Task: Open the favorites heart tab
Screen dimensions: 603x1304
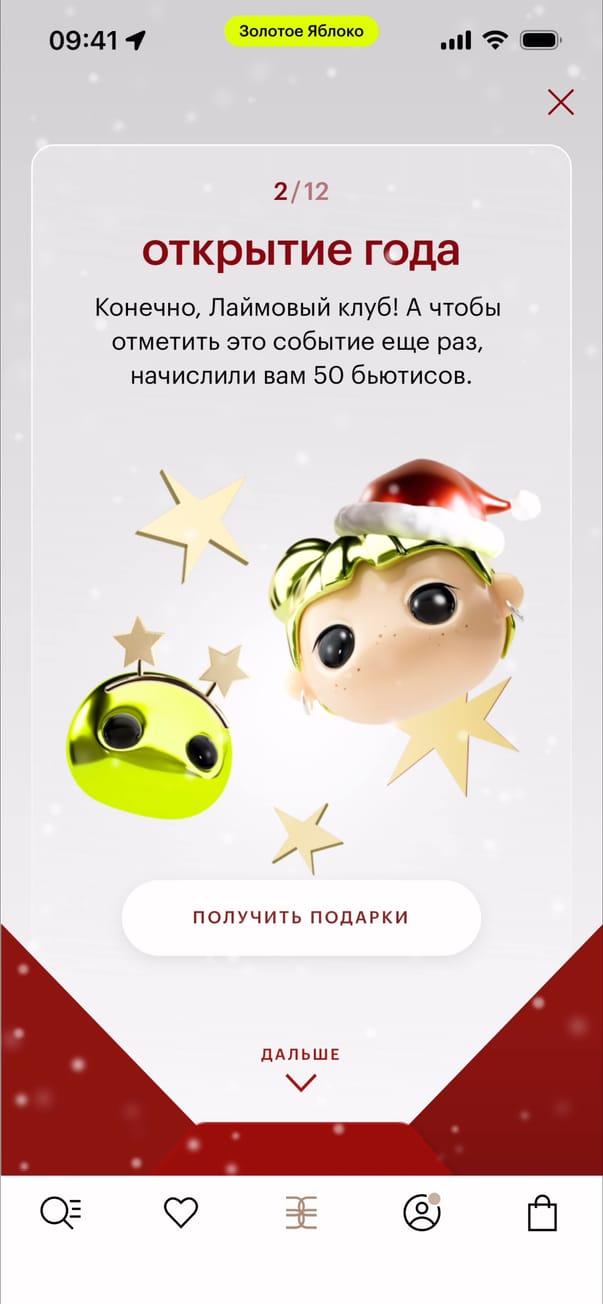Action: coord(181,1213)
